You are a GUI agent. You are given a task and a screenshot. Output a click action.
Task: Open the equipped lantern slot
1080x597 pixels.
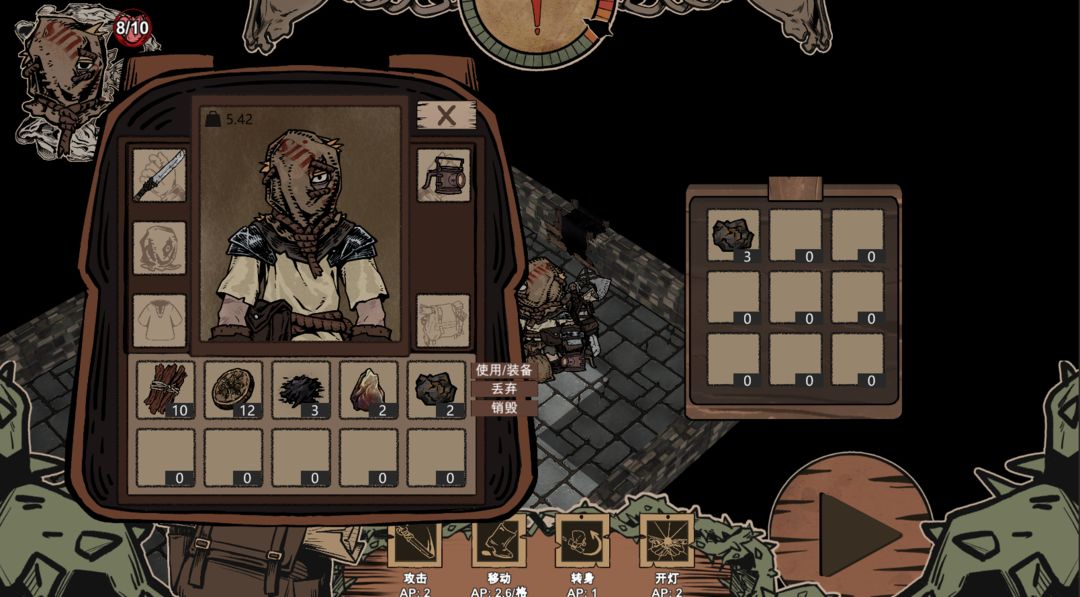(443, 176)
